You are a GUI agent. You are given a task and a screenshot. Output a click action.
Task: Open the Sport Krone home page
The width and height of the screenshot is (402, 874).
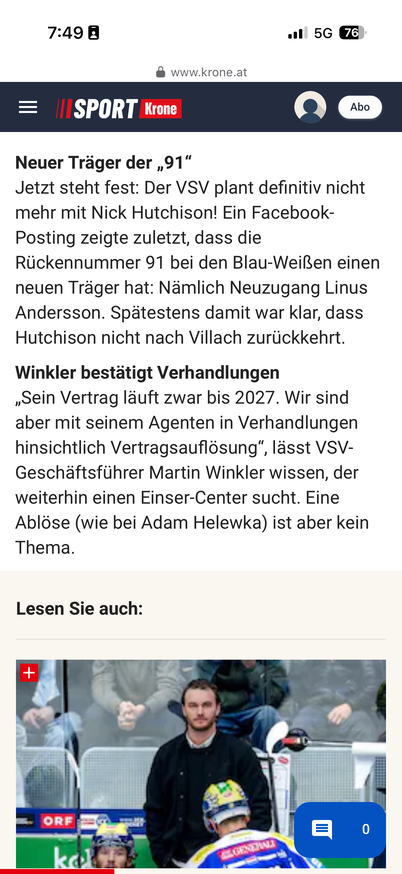119,108
